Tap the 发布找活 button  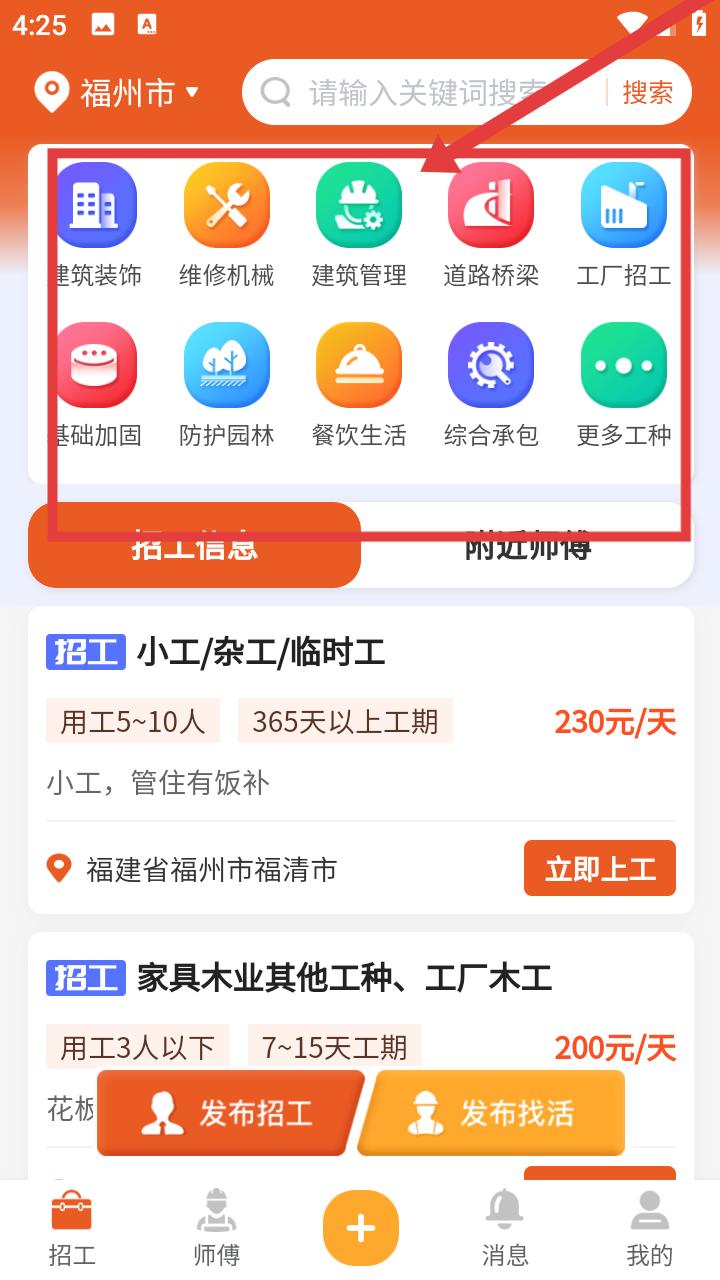coord(494,1113)
